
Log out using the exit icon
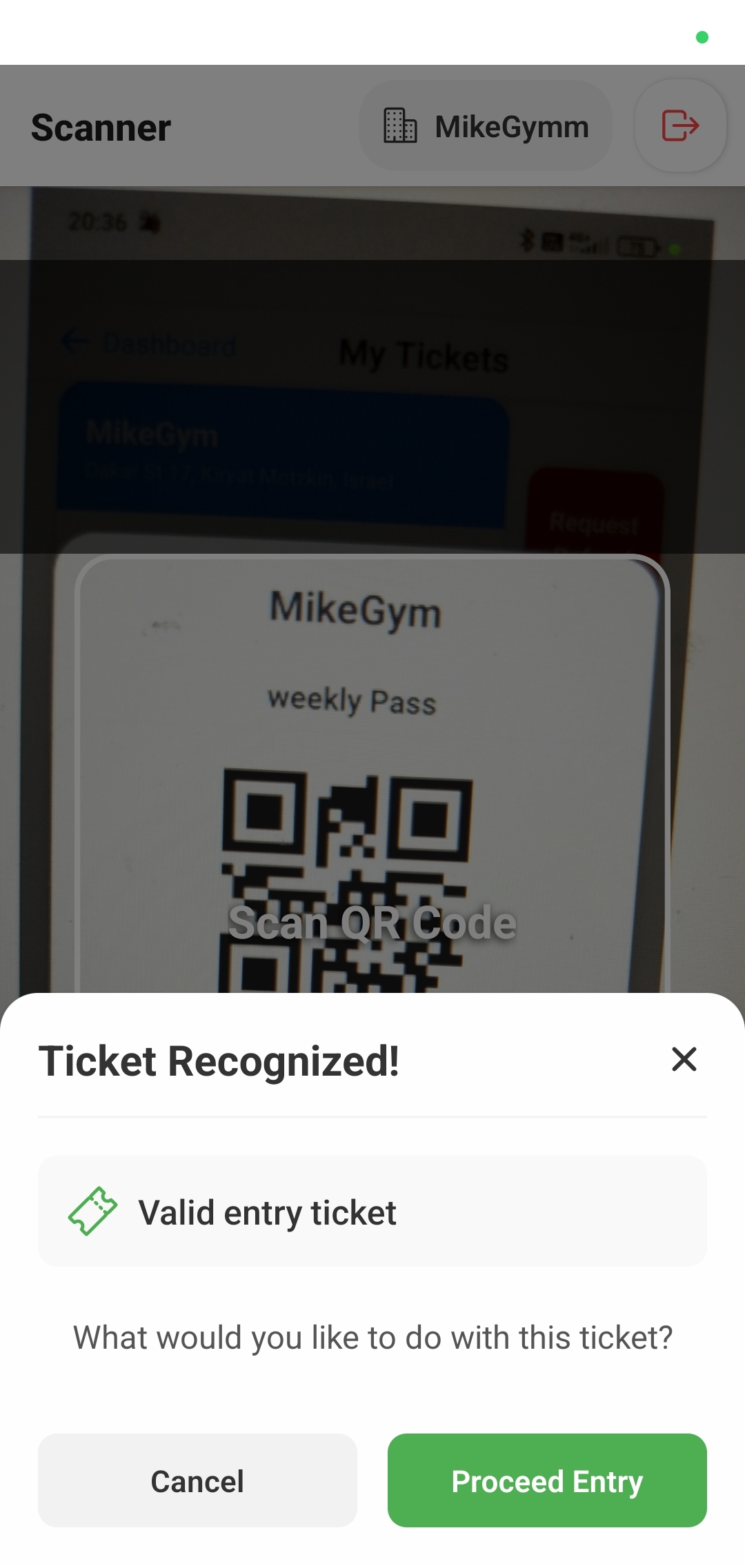pyautogui.click(x=680, y=126)
